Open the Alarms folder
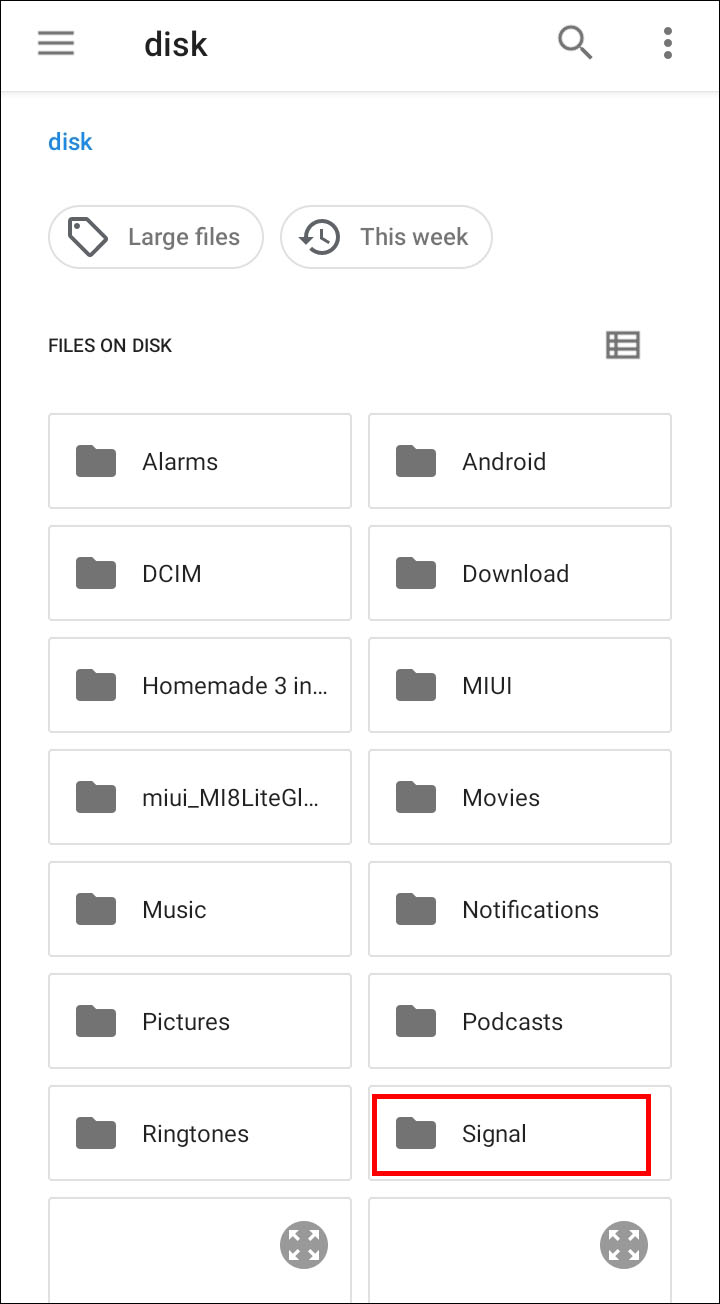The height and width of the screenshot is (1304, 720). pos(200,461)
